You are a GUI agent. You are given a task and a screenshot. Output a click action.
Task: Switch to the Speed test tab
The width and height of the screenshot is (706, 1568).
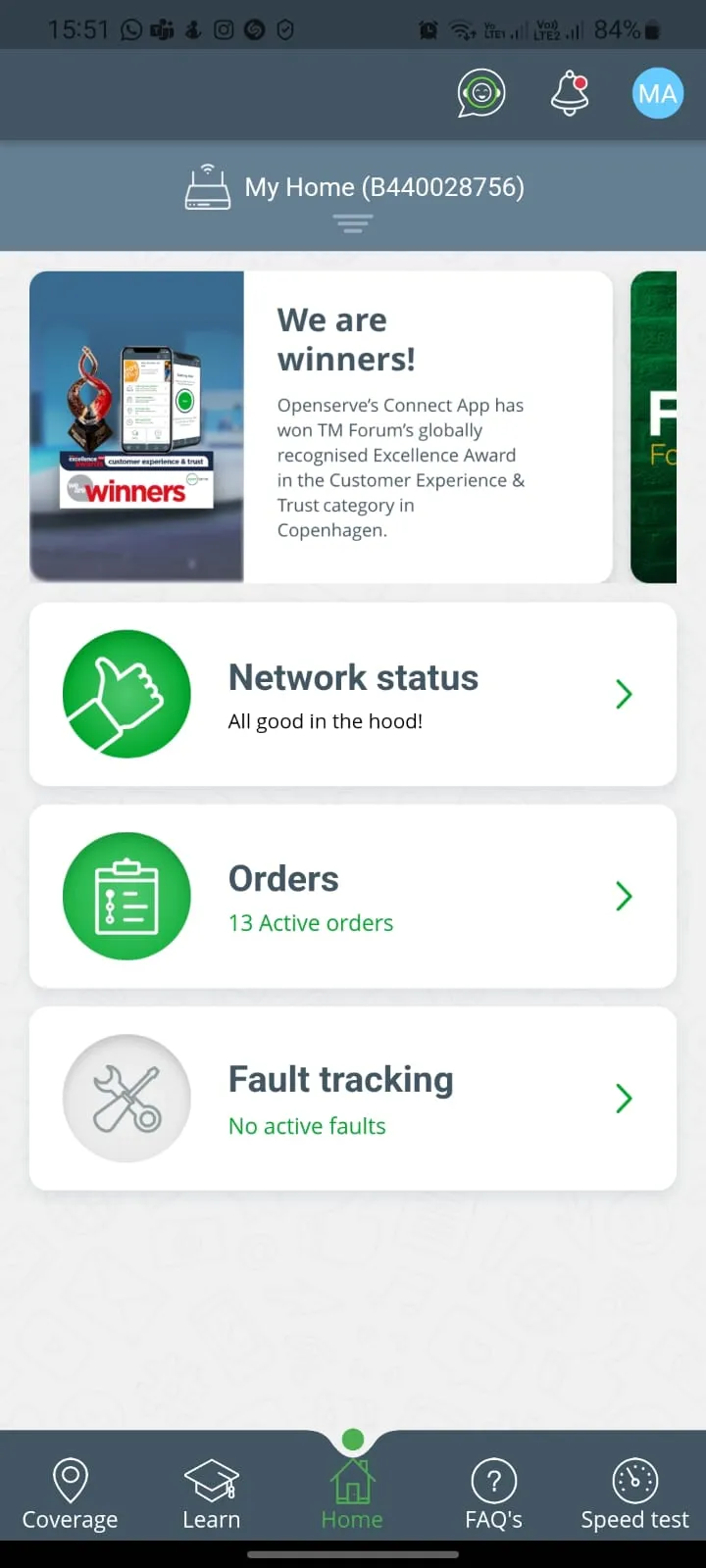pyautogui.click(x=634, y=1494)
